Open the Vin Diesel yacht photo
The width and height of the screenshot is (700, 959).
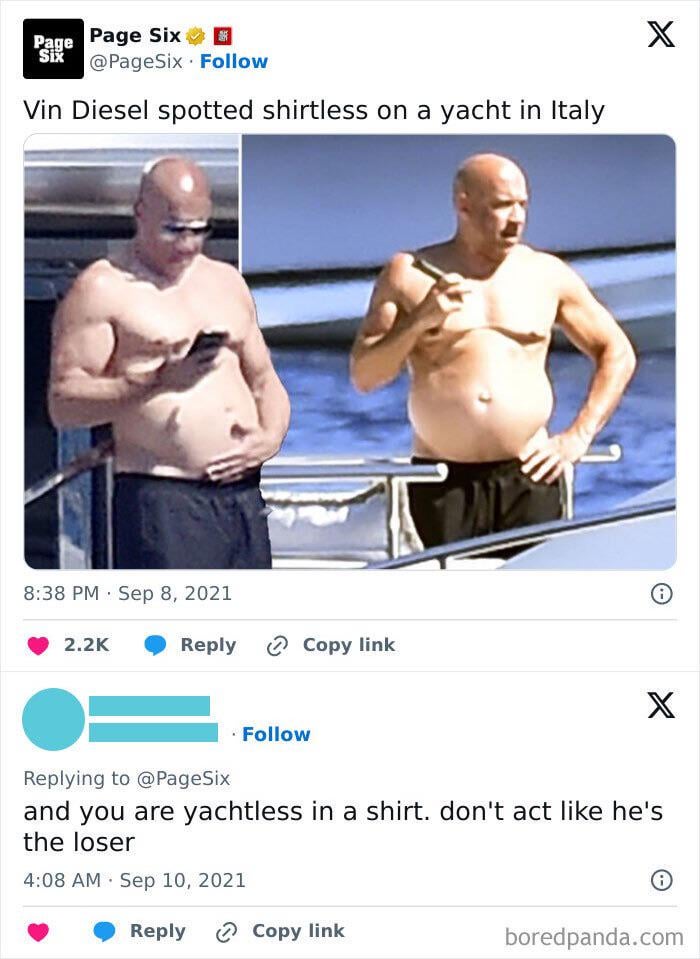click(350, 351)
